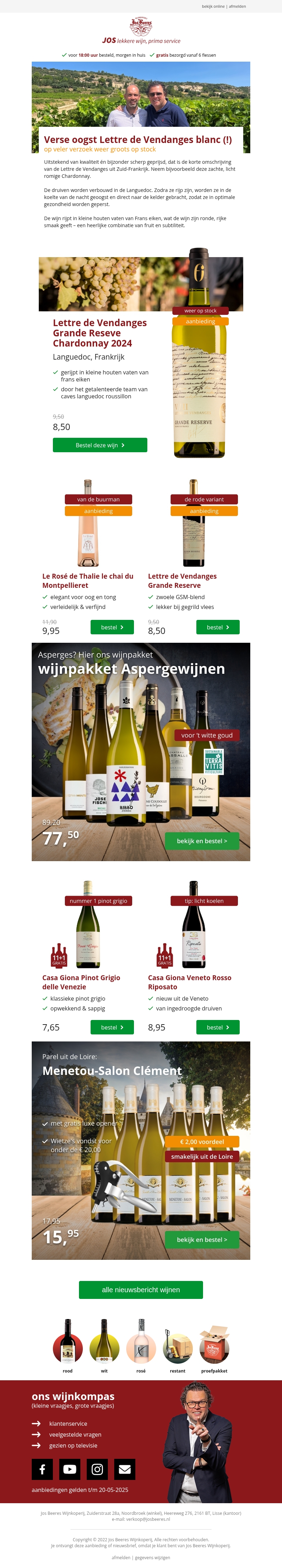The width and height of the screenshot is (282, 1568).
Task: Open the YouTube channel
Action: tap(69, 1469)
